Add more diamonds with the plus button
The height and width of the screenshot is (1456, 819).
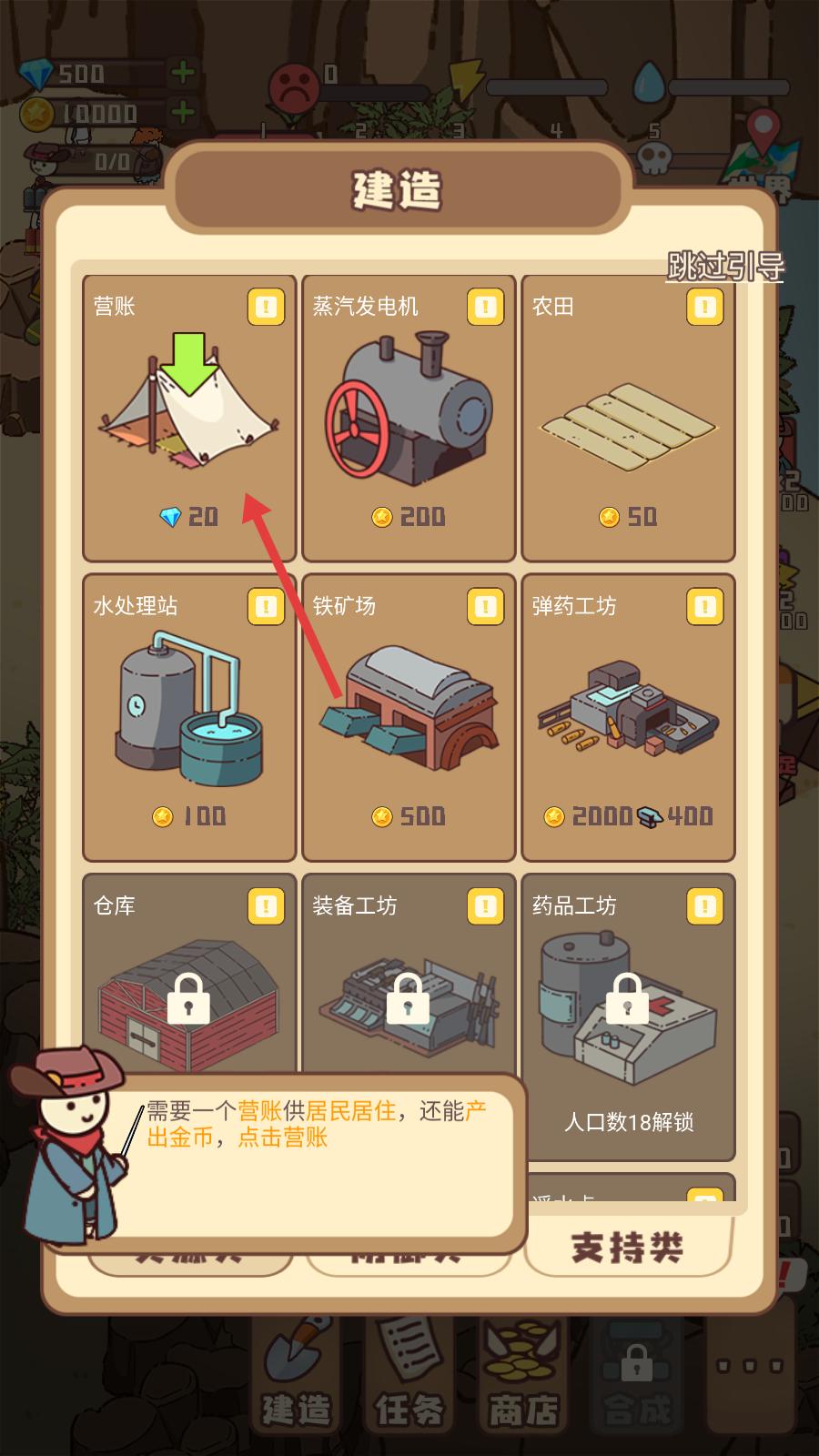point(183,73)
